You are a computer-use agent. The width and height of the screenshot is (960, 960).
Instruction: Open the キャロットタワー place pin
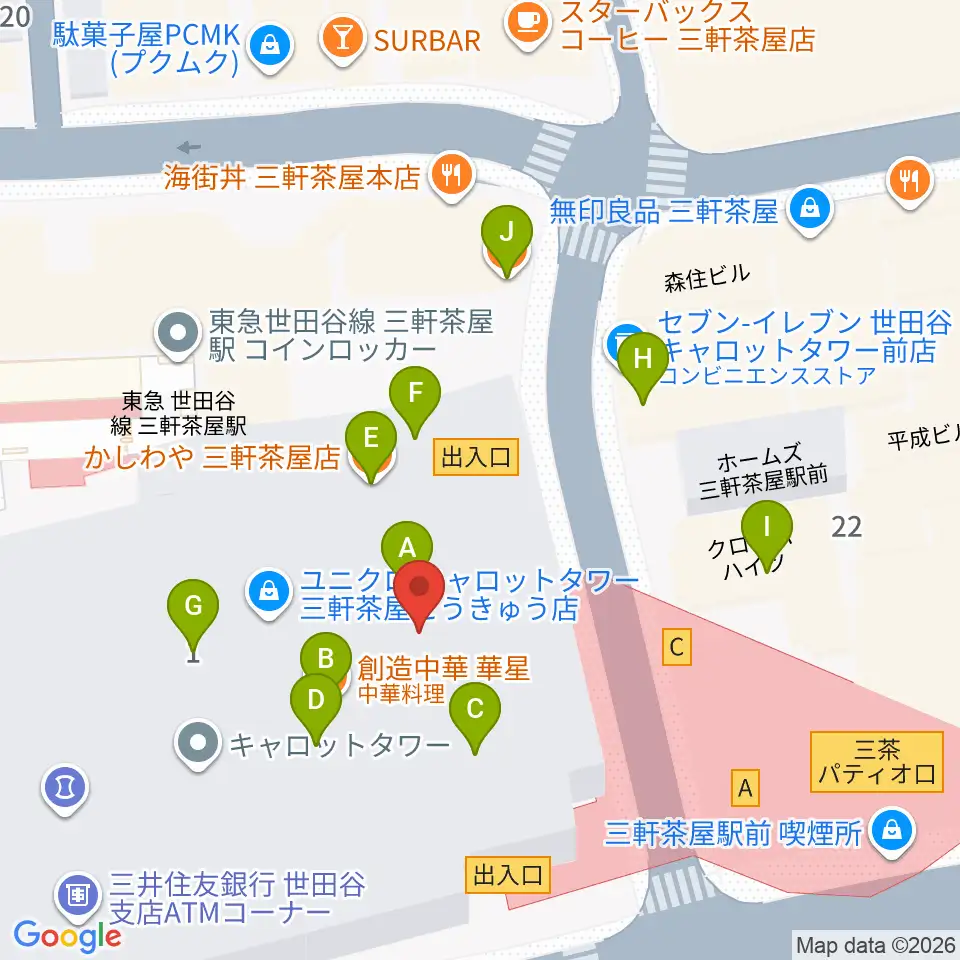tap(198, 744)
